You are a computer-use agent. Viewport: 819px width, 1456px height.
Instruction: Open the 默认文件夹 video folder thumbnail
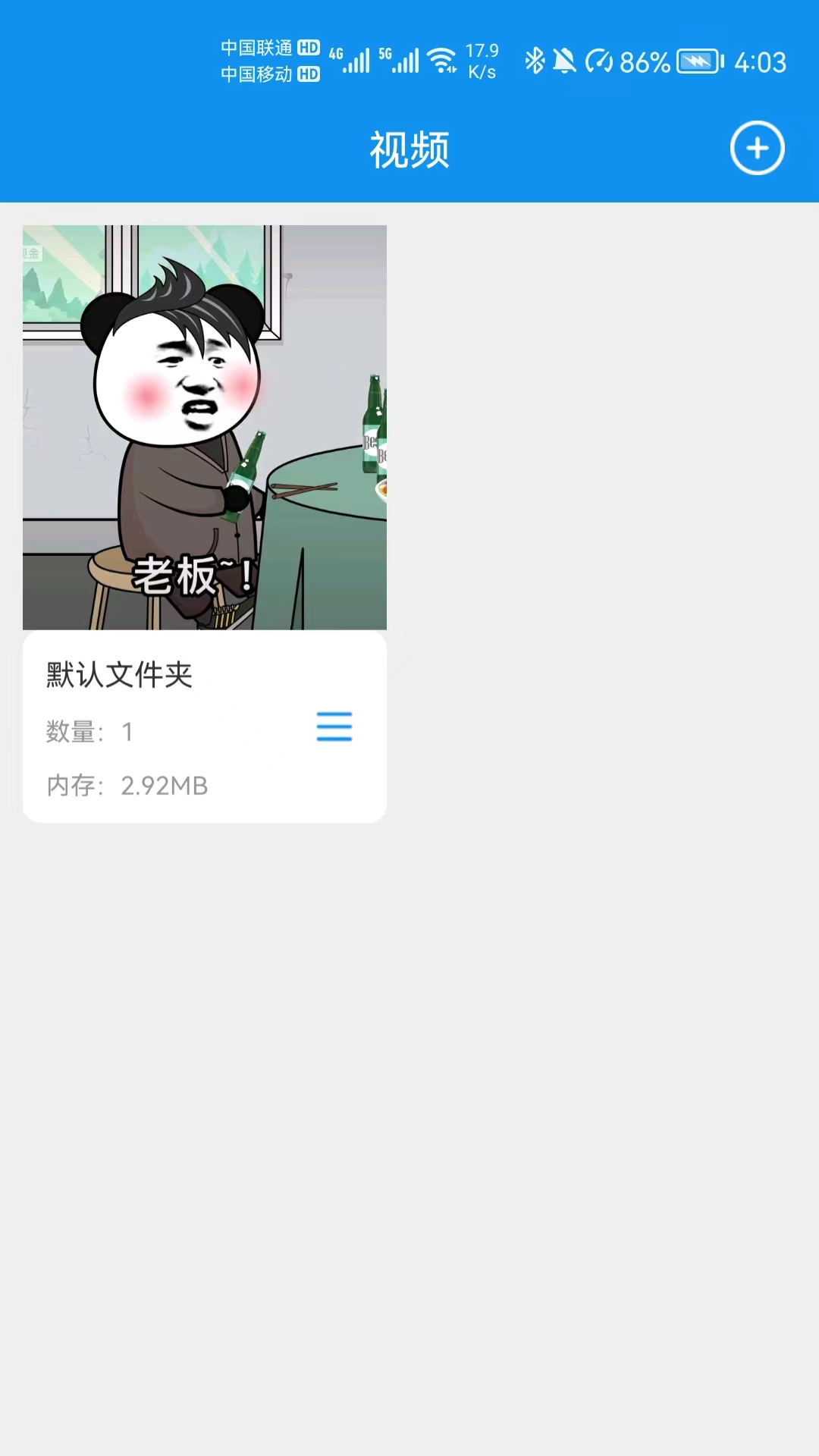pos(205,427)
